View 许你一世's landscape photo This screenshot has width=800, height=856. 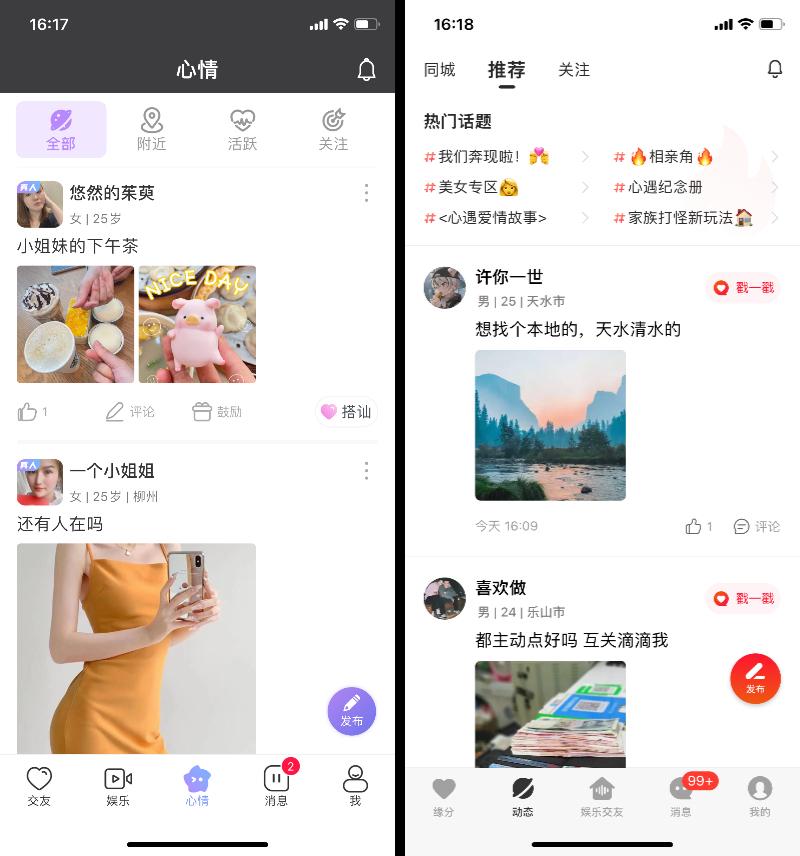550,425
